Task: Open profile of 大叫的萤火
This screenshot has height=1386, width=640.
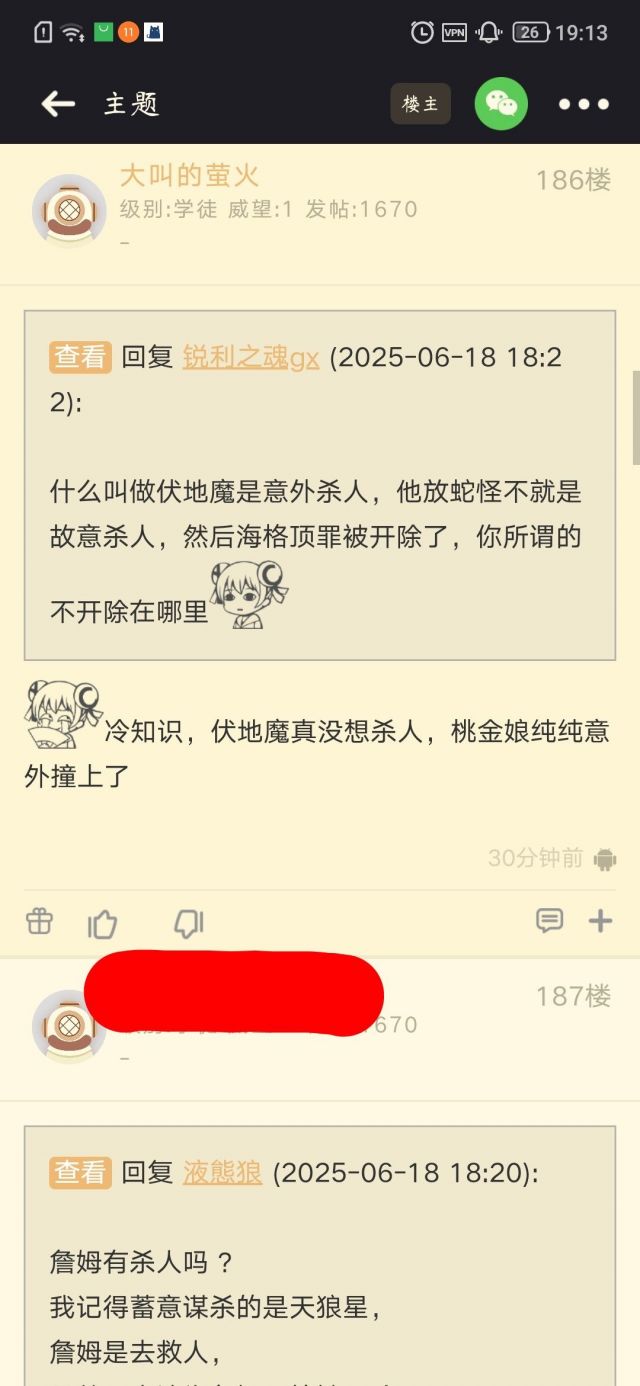Action: pos(189,176)
